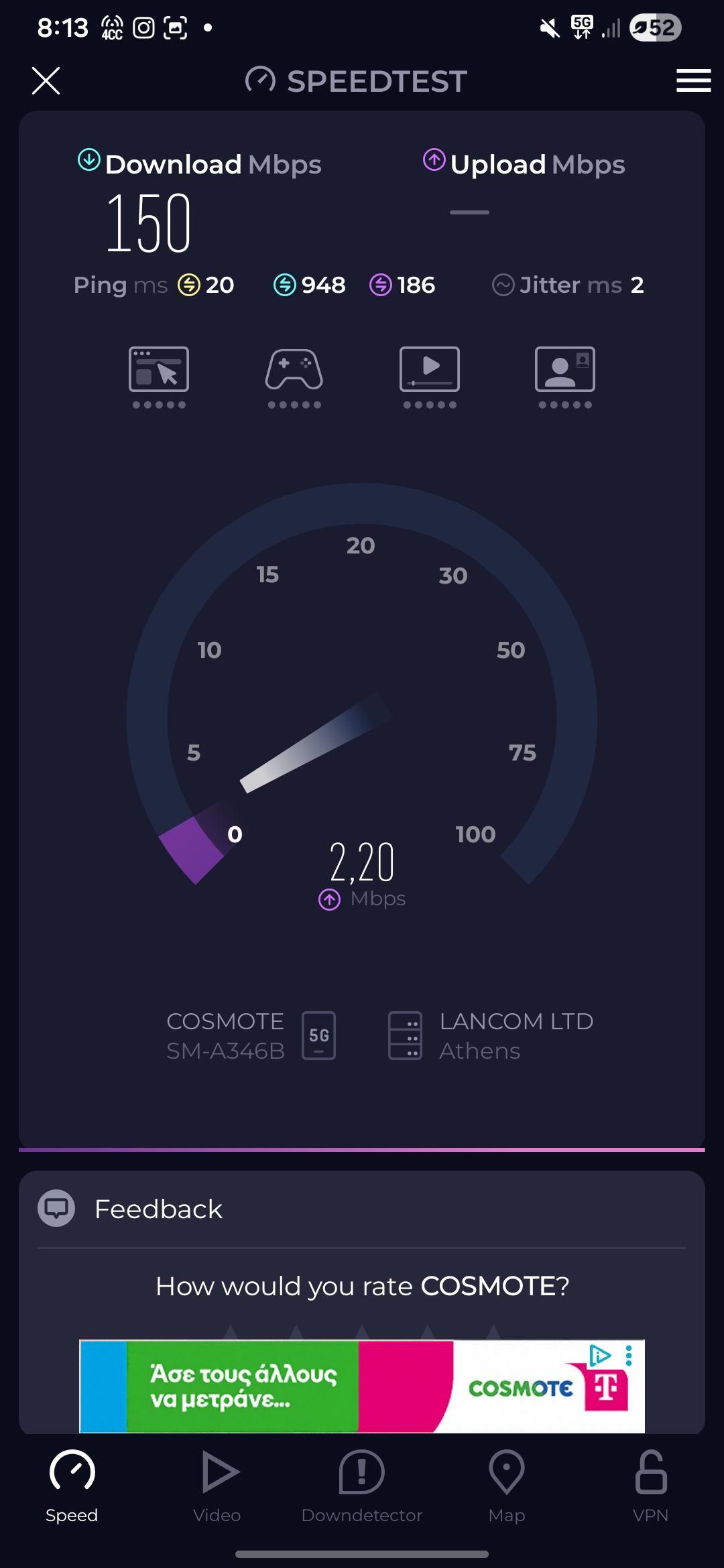Image resolution: width=724 pixels, height=1568 pixels.
Task: Open ad choices info icon
Action: (x=599, y=1356)
